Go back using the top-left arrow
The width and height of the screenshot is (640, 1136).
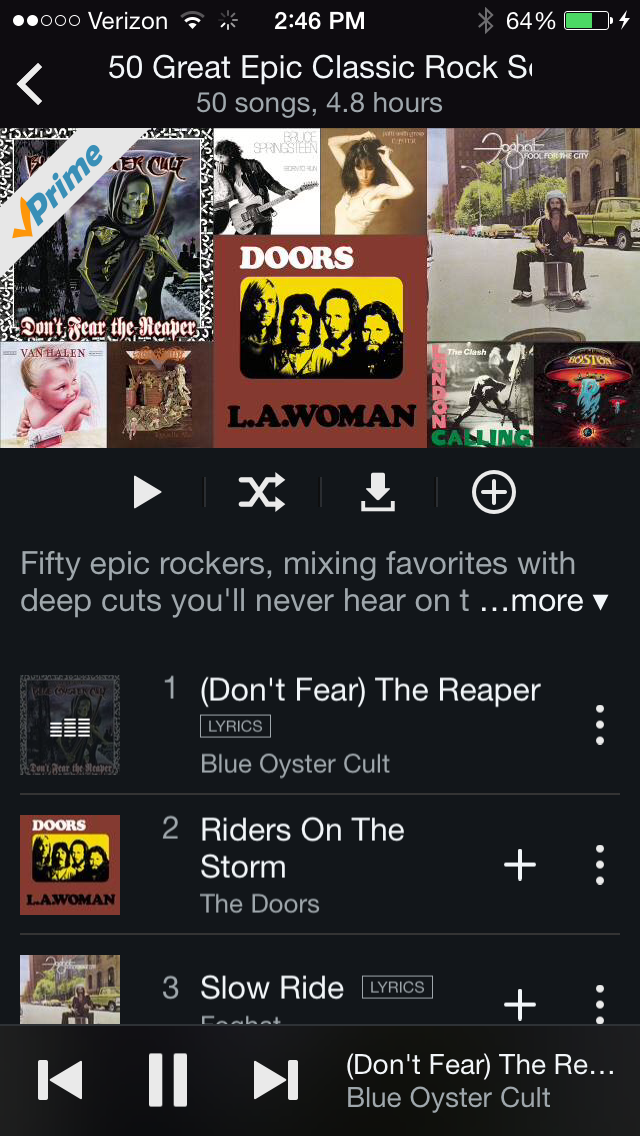pos(30,84)
